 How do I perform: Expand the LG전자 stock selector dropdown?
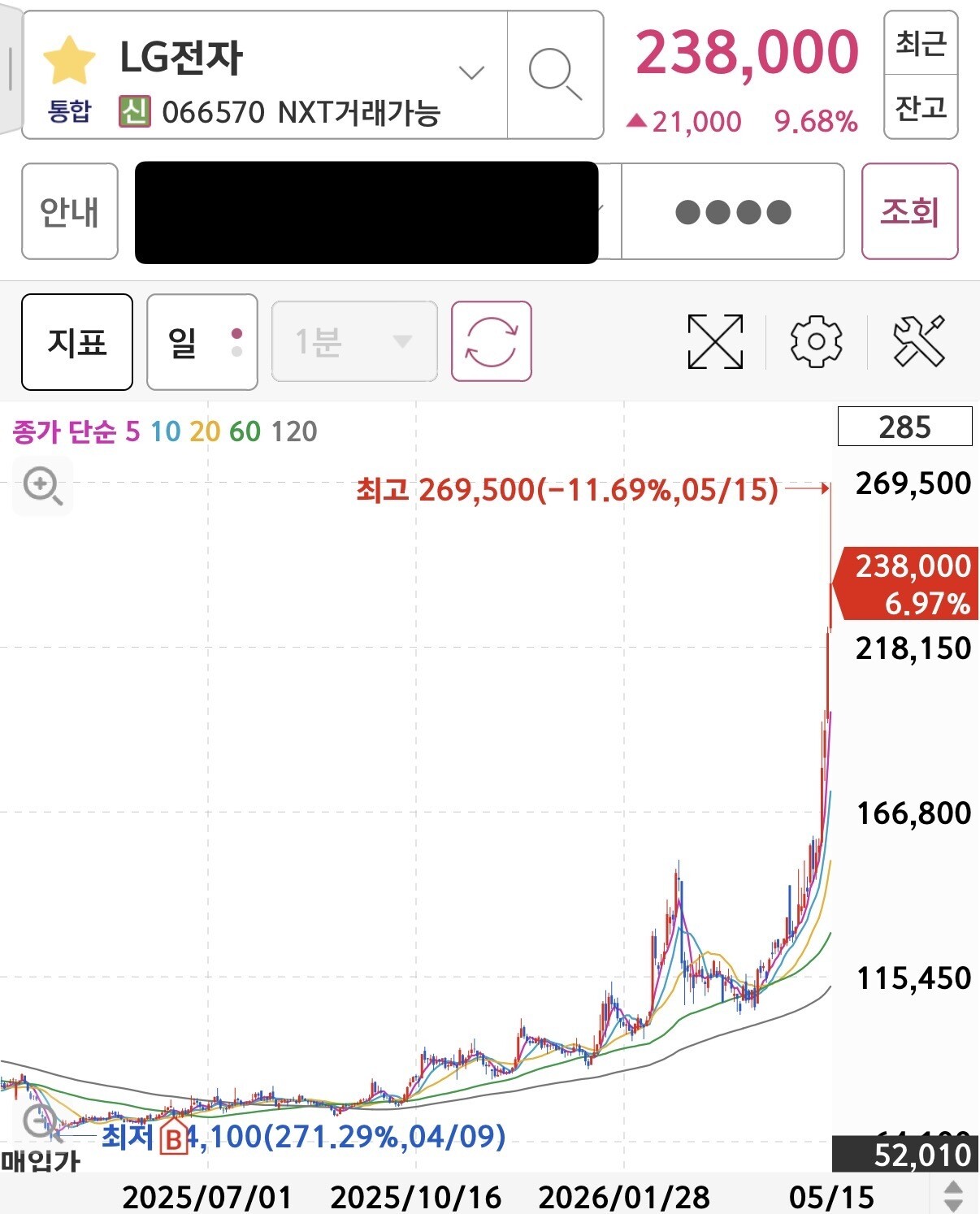[471, 72]
